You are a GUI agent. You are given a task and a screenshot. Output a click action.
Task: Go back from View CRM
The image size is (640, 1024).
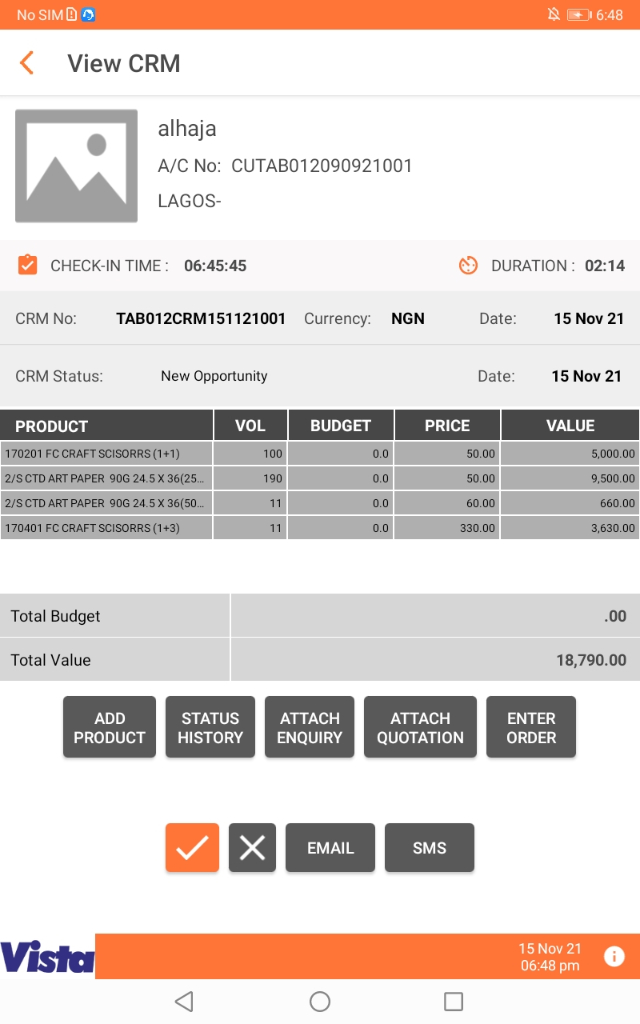click(x=27, y=63)
